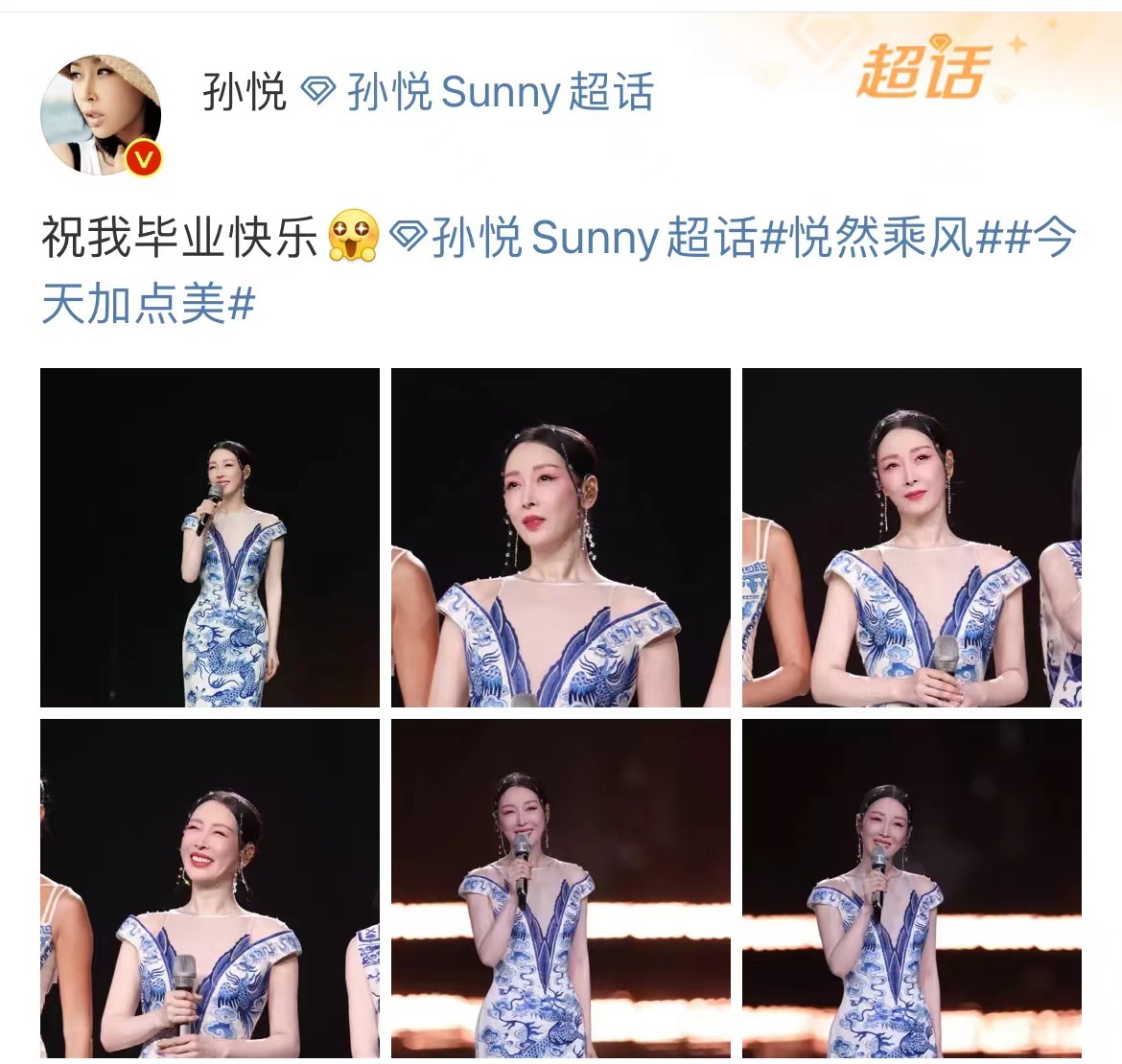
Task: Open the 孙悦Sunny超话 link in the post text
Action: pyautogui.click(x=593, y=237)
